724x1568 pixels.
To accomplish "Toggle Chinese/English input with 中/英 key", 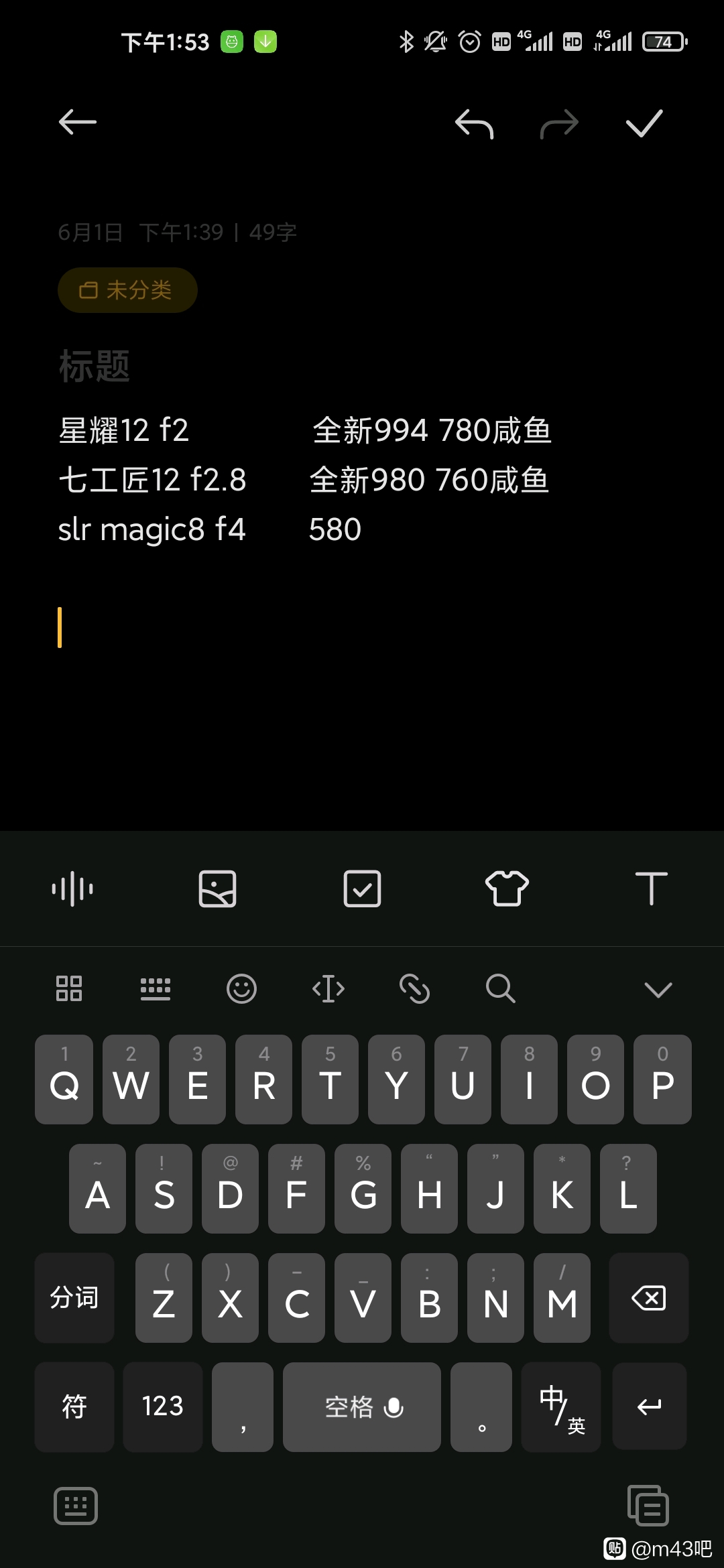I will tap(561, 1407).
